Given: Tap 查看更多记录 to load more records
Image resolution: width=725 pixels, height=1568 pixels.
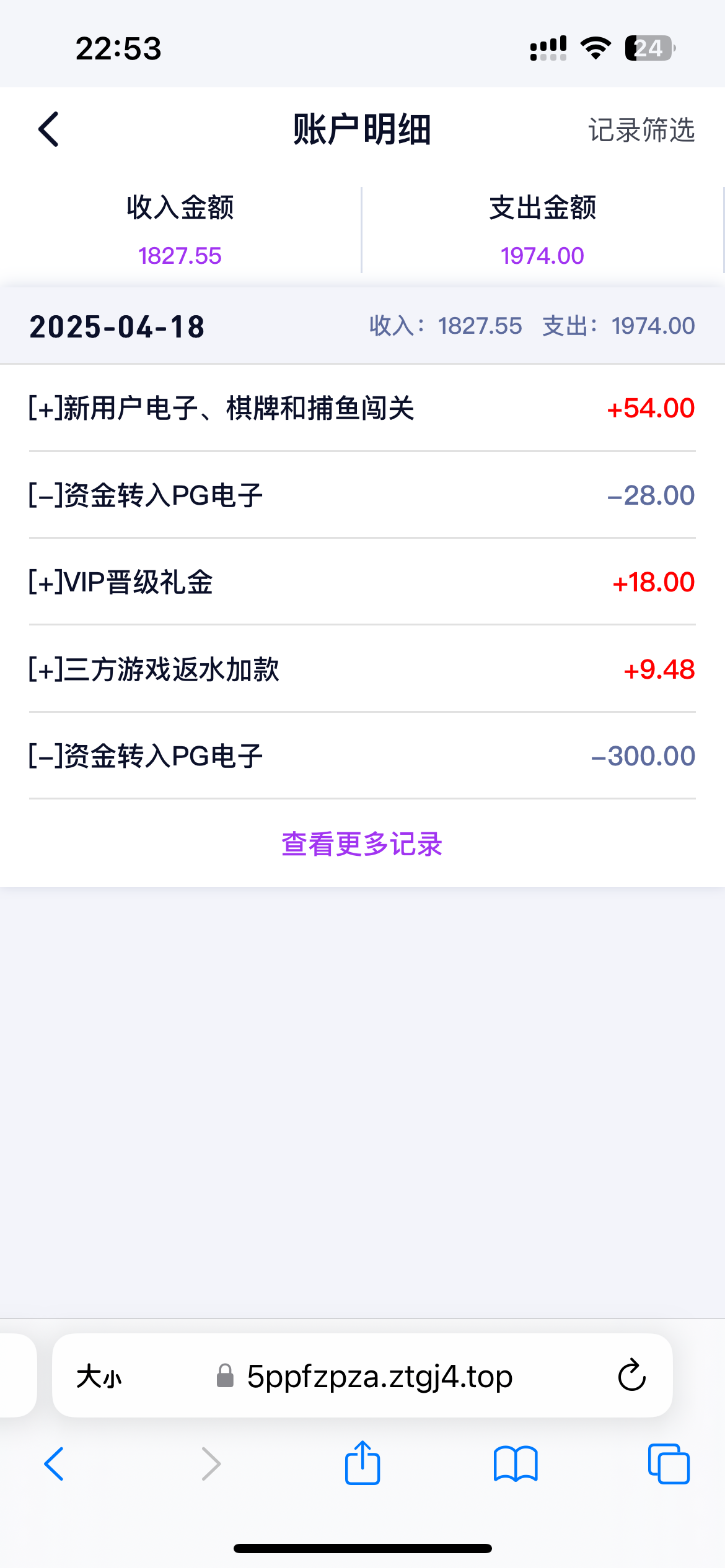Looking at the screenshot, I should [362, 844].
